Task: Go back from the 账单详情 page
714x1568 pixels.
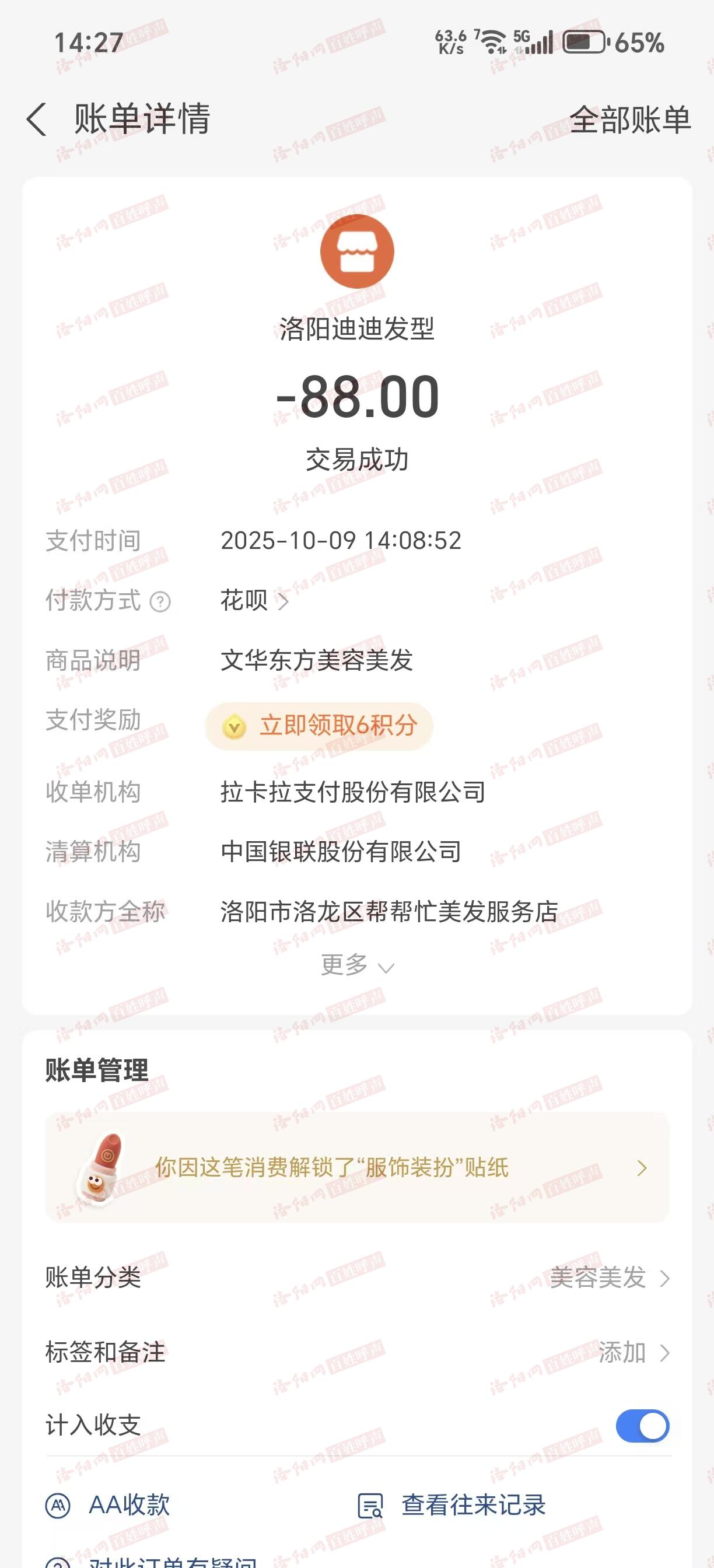Action: click(37, 118)
